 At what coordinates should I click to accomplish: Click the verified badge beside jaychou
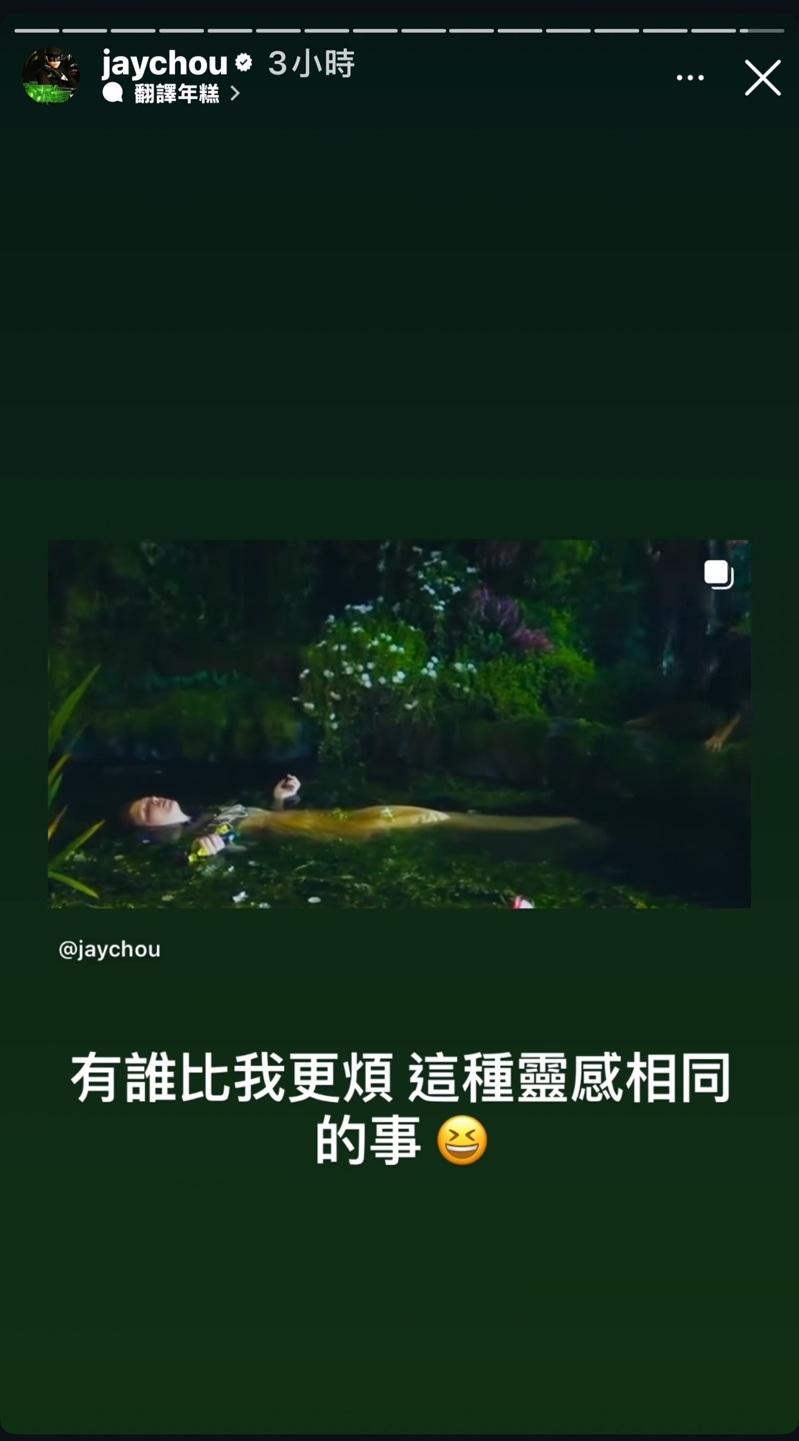(242, 60)
